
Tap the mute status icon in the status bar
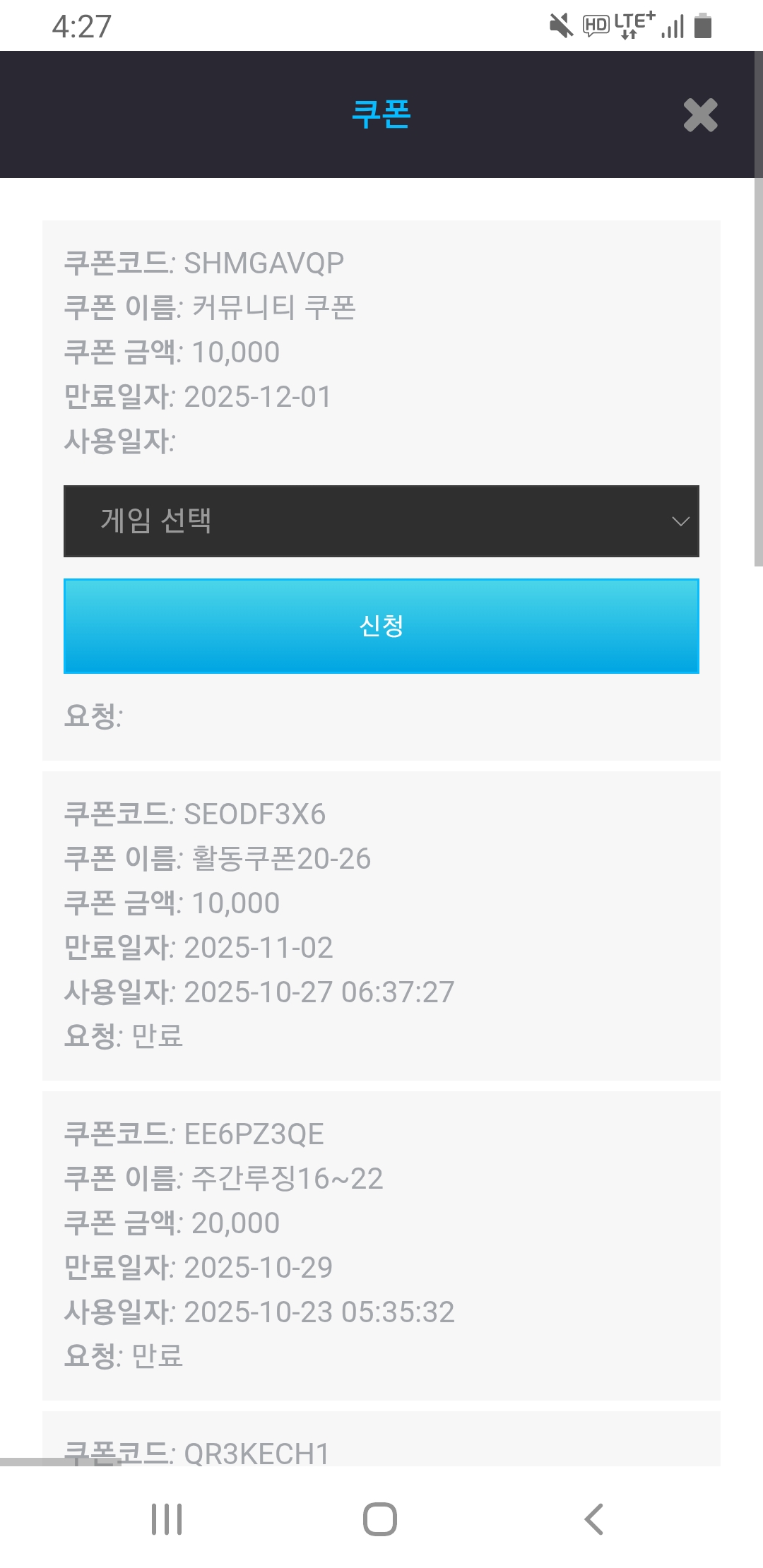coord(560,25)
